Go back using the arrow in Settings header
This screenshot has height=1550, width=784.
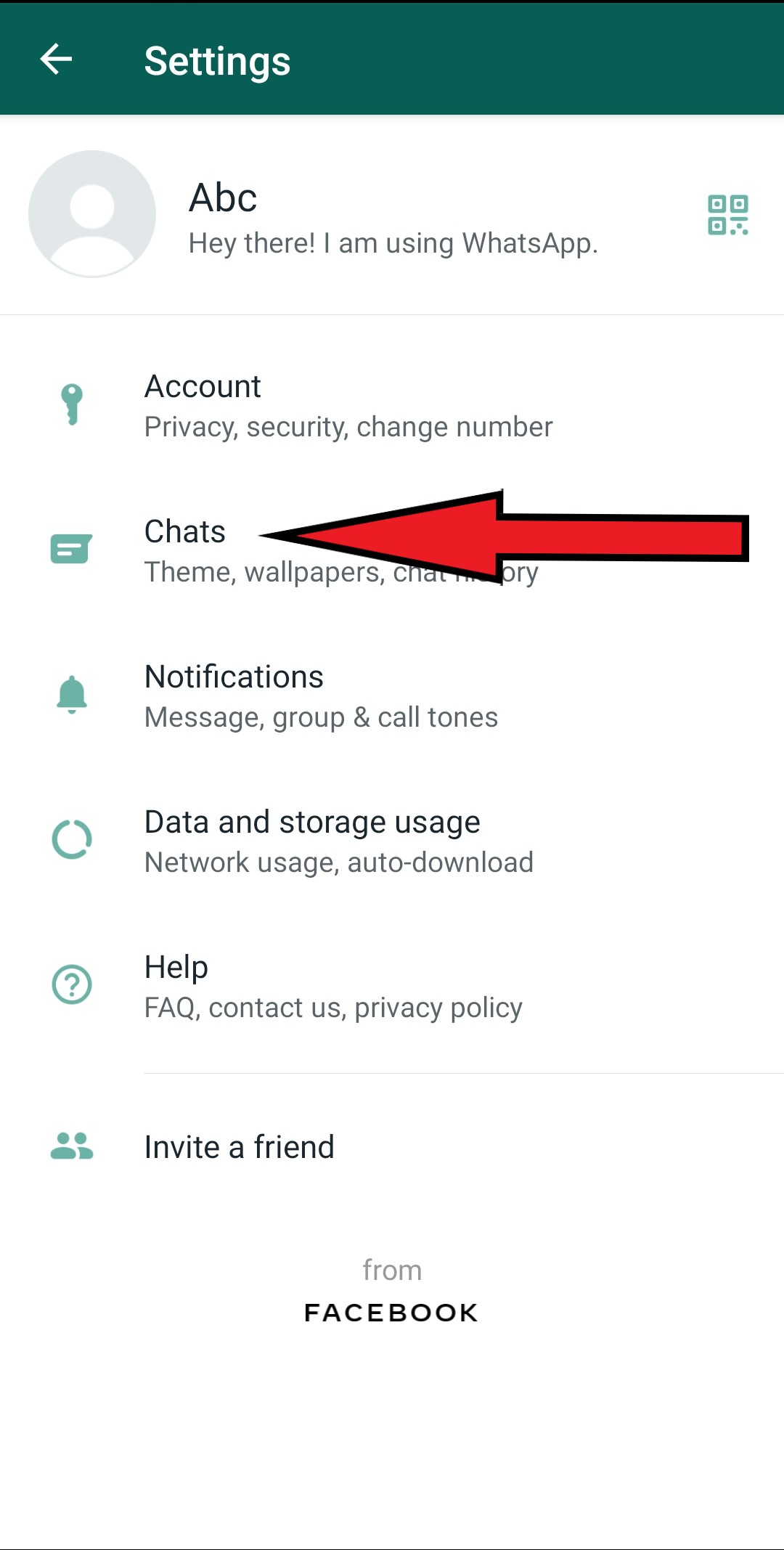56,60
